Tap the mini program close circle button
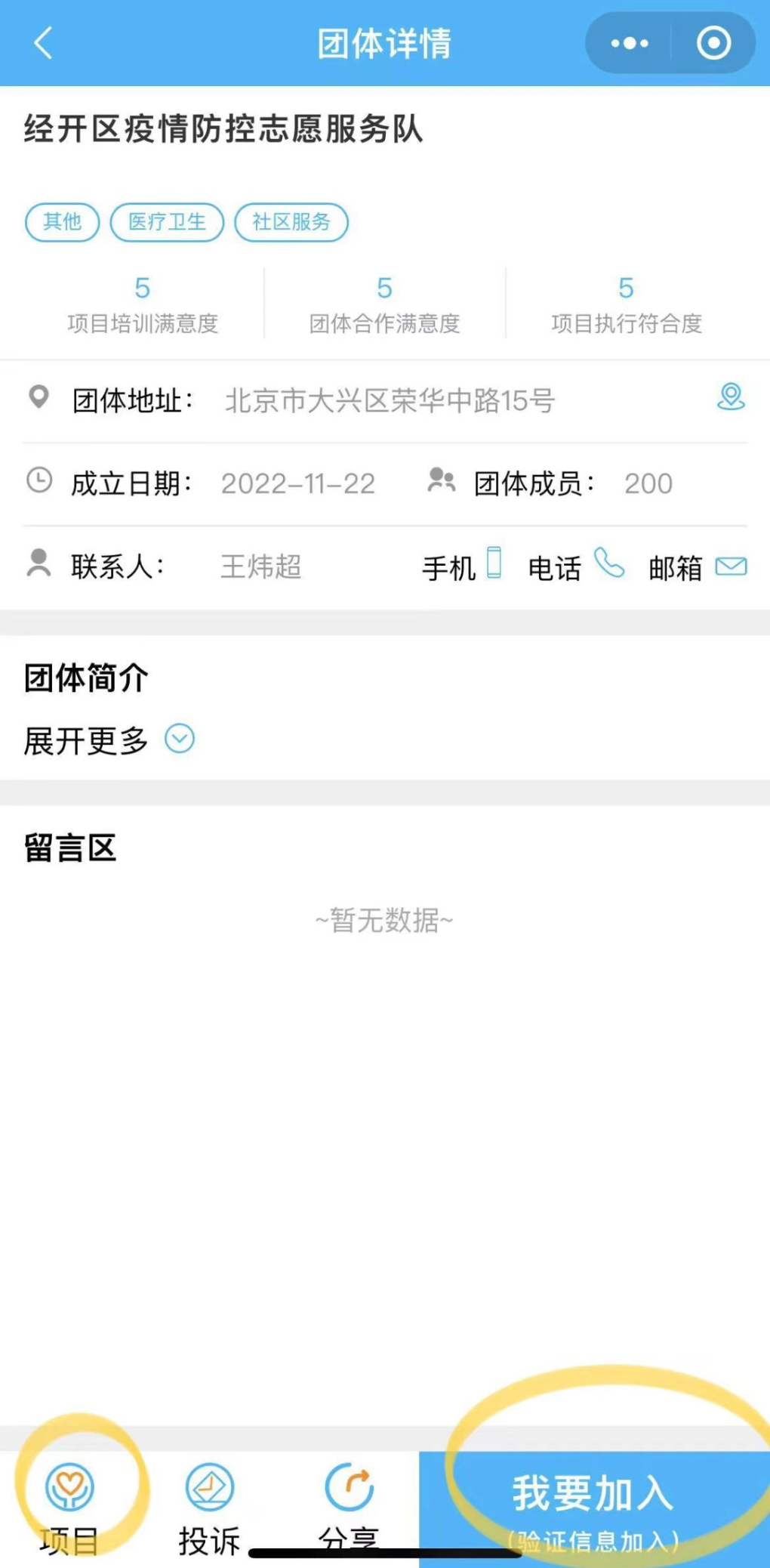The width and height of the screenshot is (770, 1568). coord(712,43)
